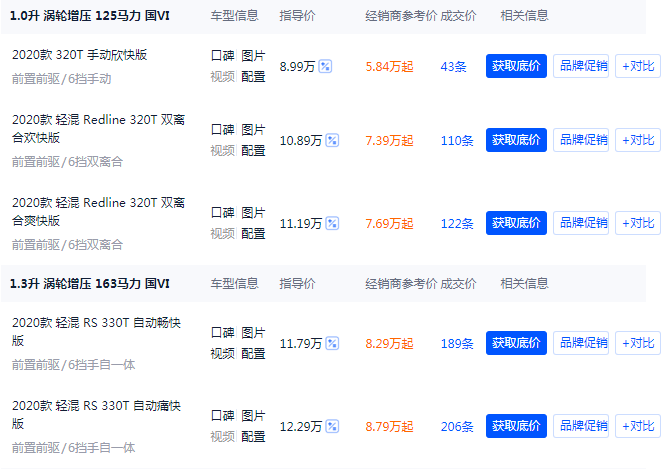Get lowest price for RS 330T 自动畅快版
667x469 pixels.
coord(516,343)
